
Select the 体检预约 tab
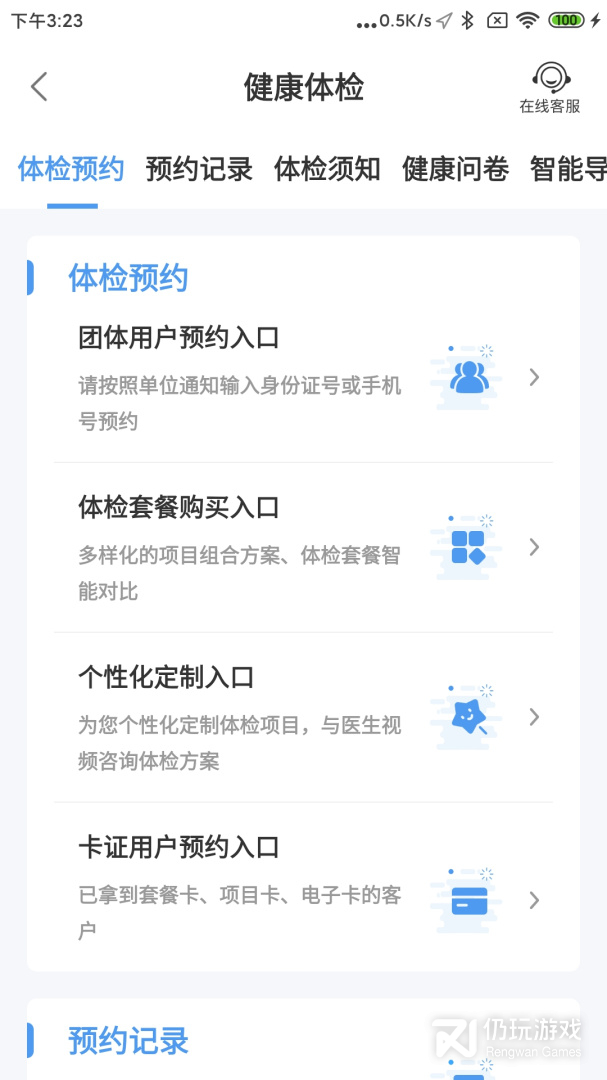(71, 169)
